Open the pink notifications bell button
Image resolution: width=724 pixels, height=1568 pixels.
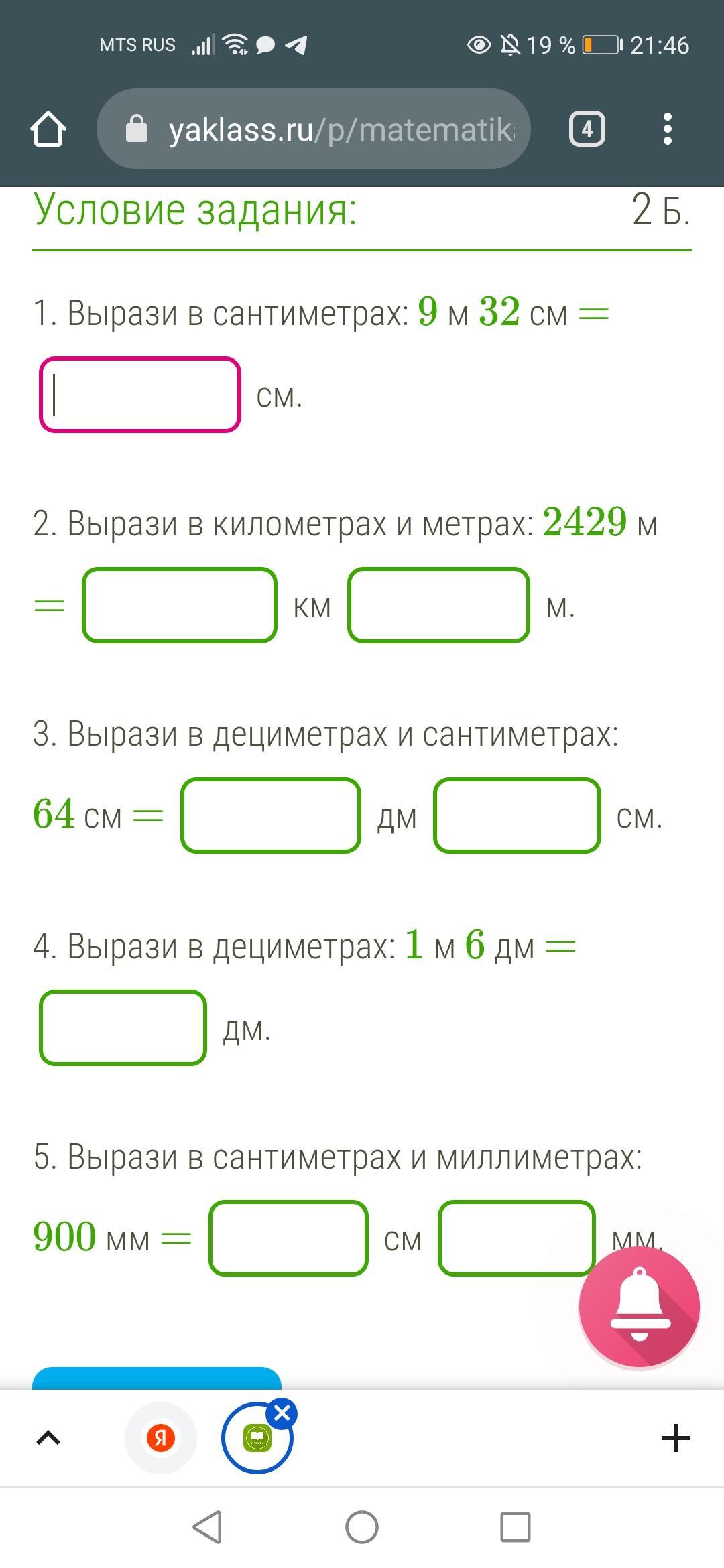tap(640, 1307)
